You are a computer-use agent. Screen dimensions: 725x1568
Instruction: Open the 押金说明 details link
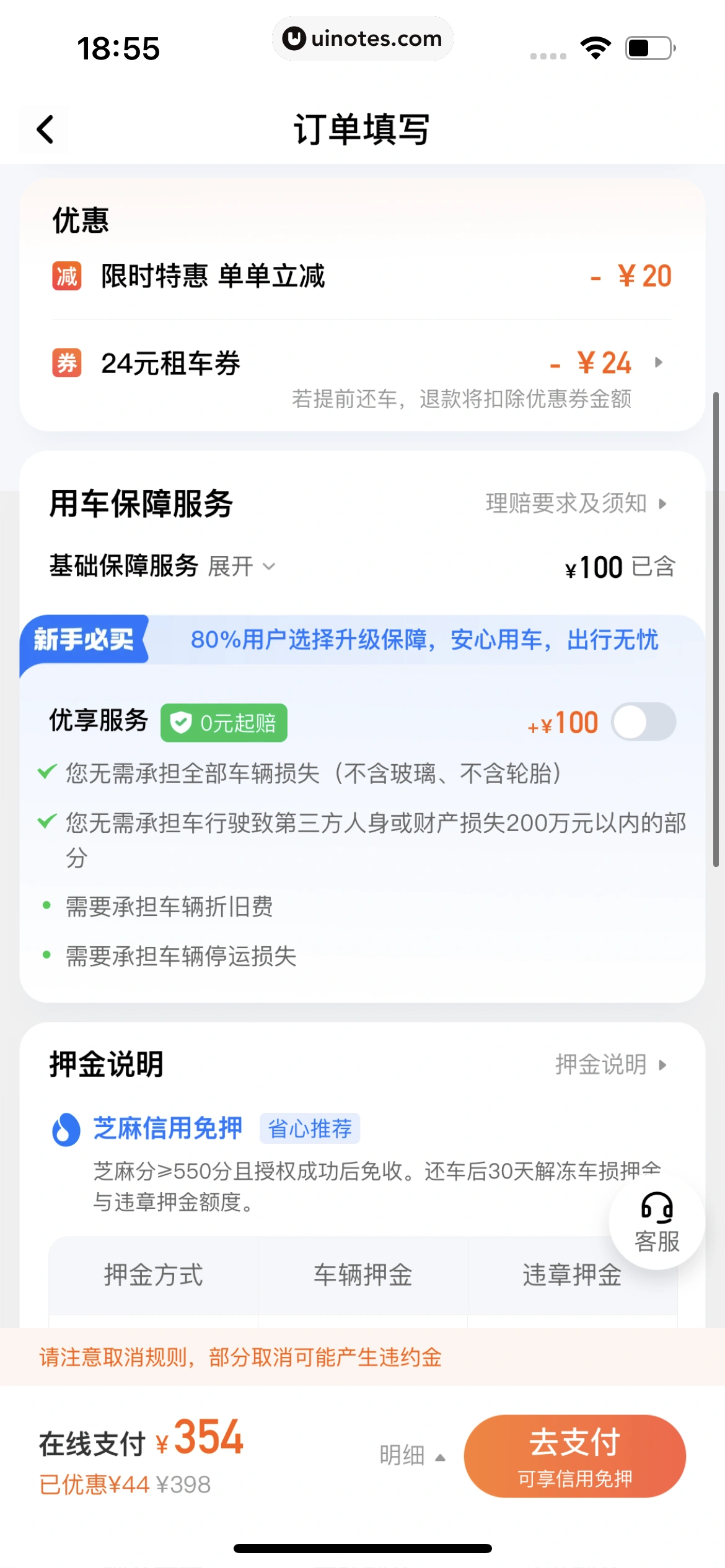[610, 1065]
